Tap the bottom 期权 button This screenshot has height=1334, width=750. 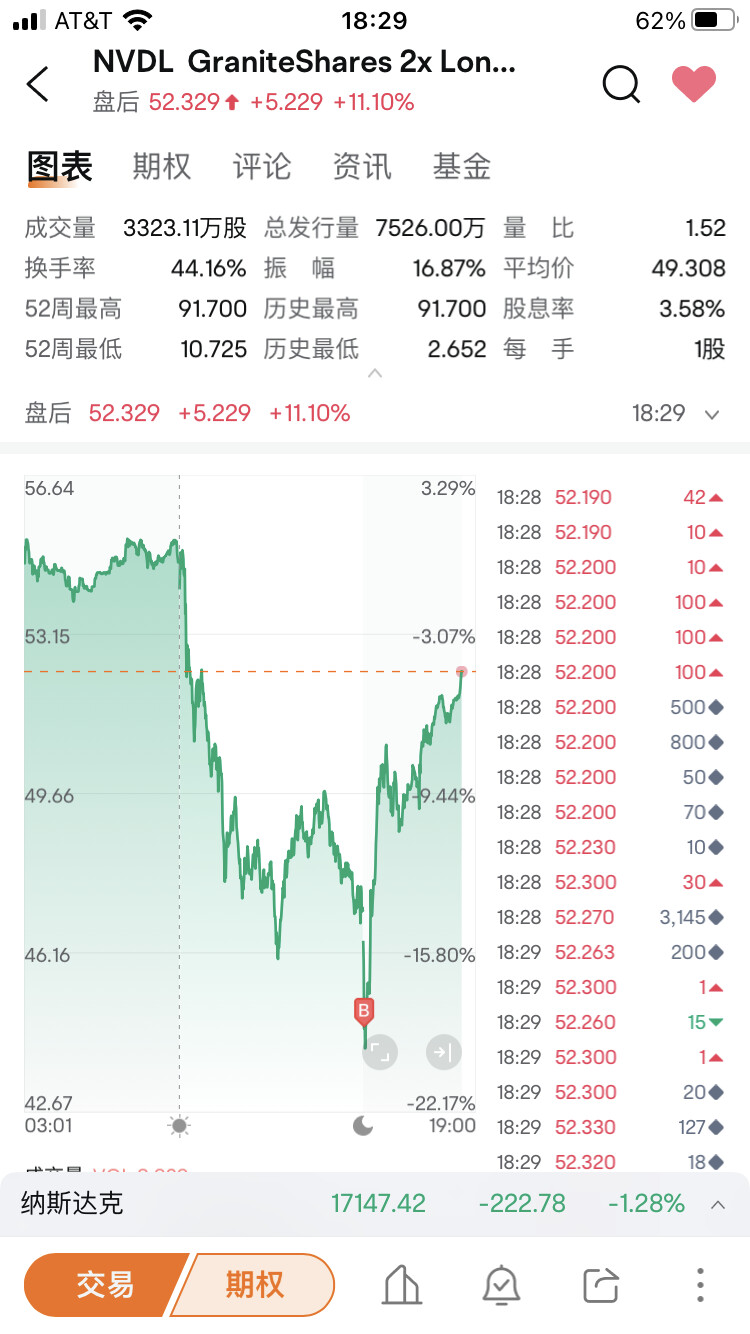(x=256, y=1285)
